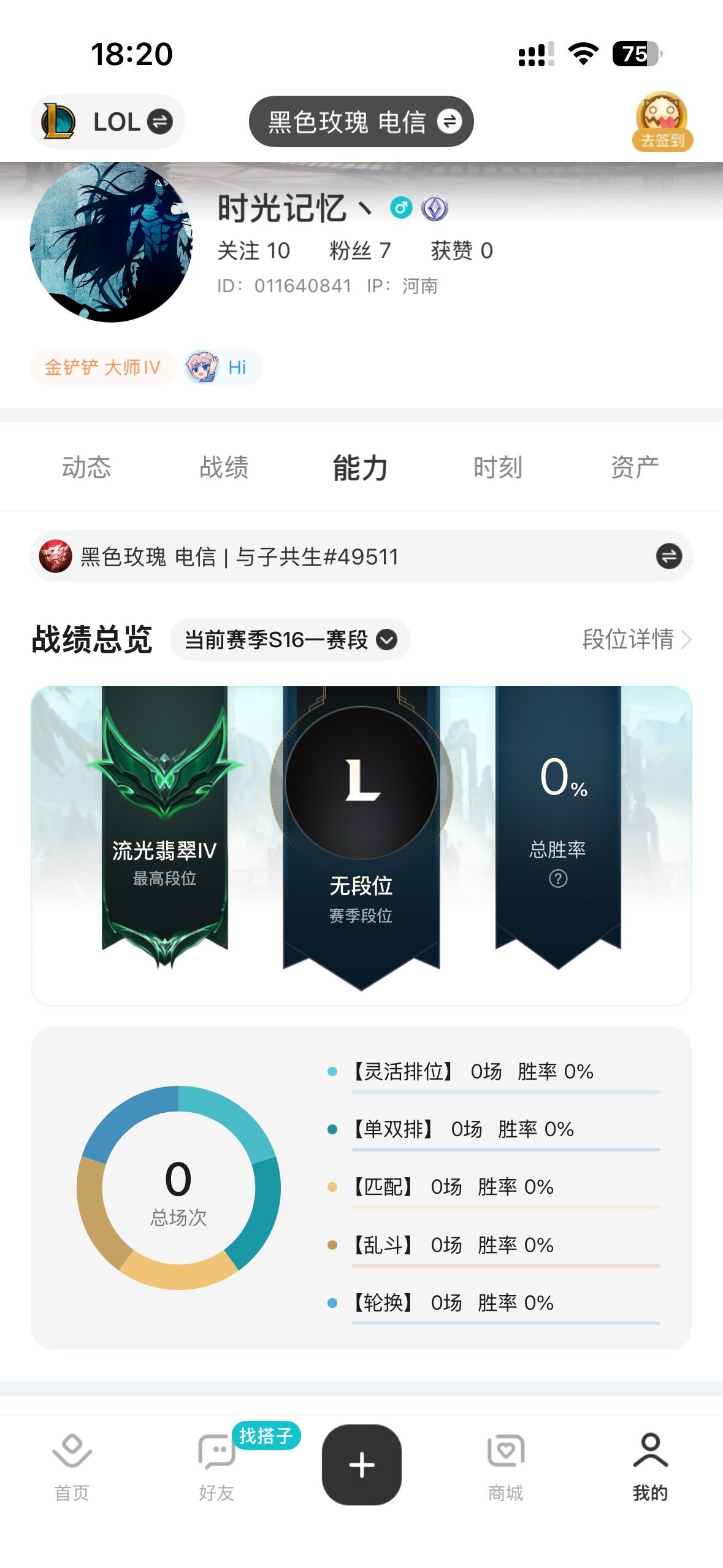Switch to the 资产 tab
The width and height of the screenshot is (723, 1568).
635,467
